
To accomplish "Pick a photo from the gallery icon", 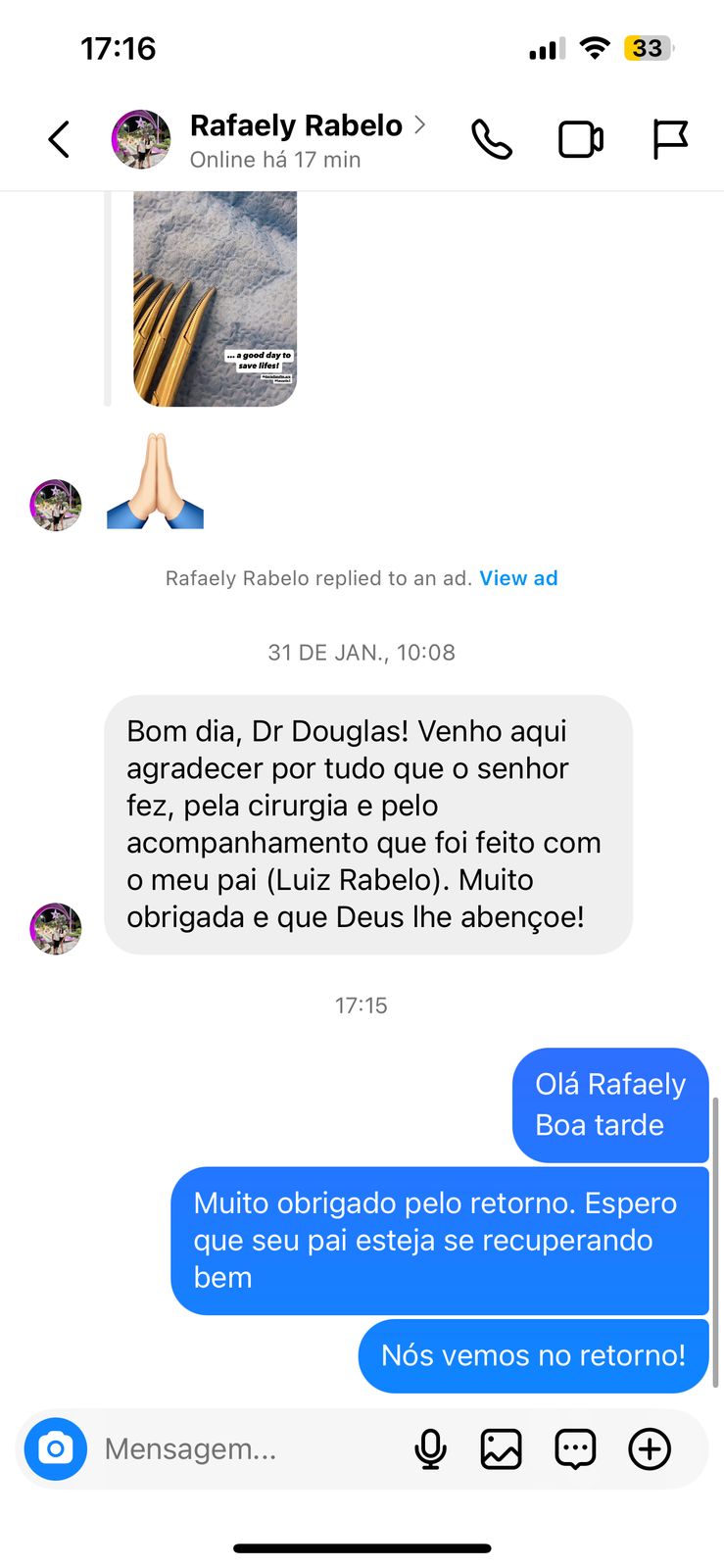I will [x=501, y=1448].
